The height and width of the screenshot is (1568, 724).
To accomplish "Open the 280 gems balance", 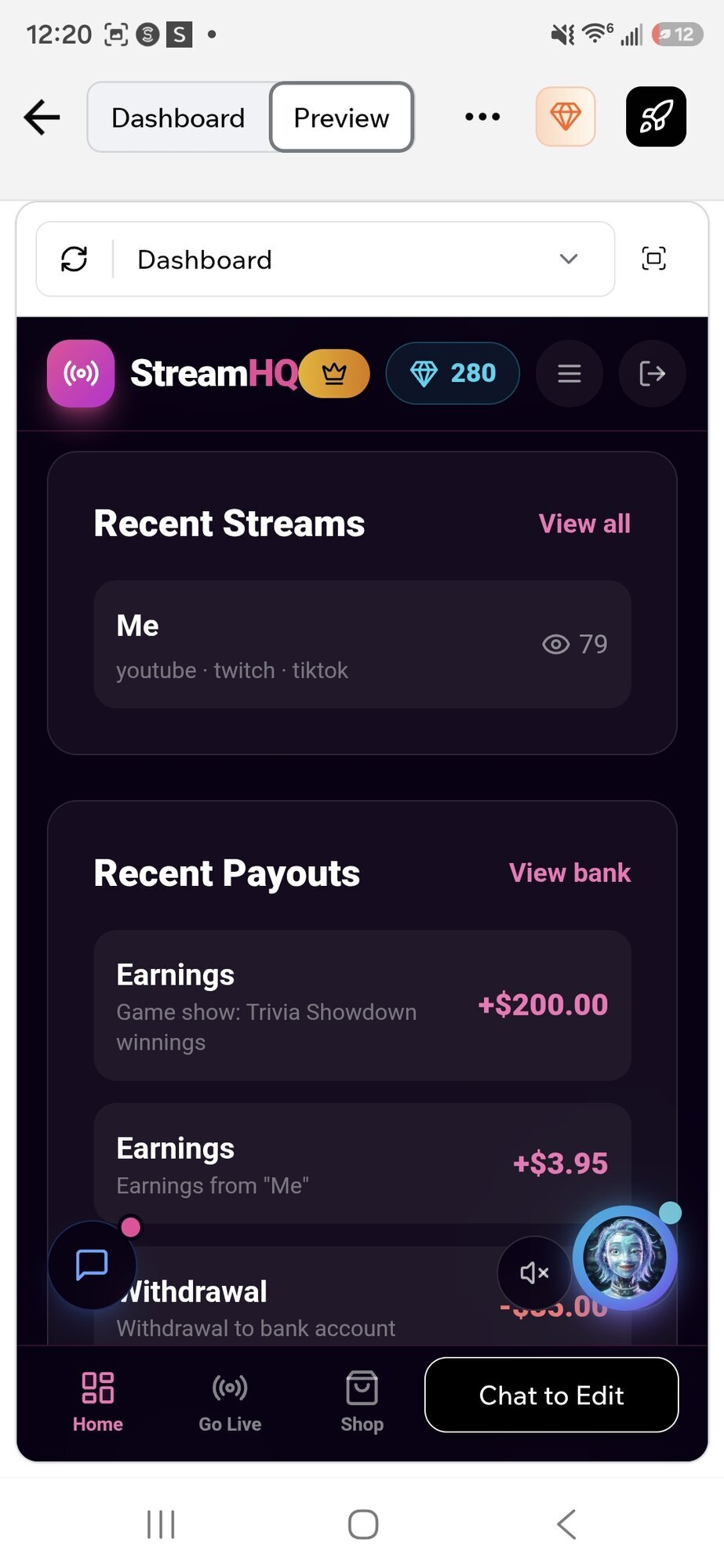I will [453, 373].
